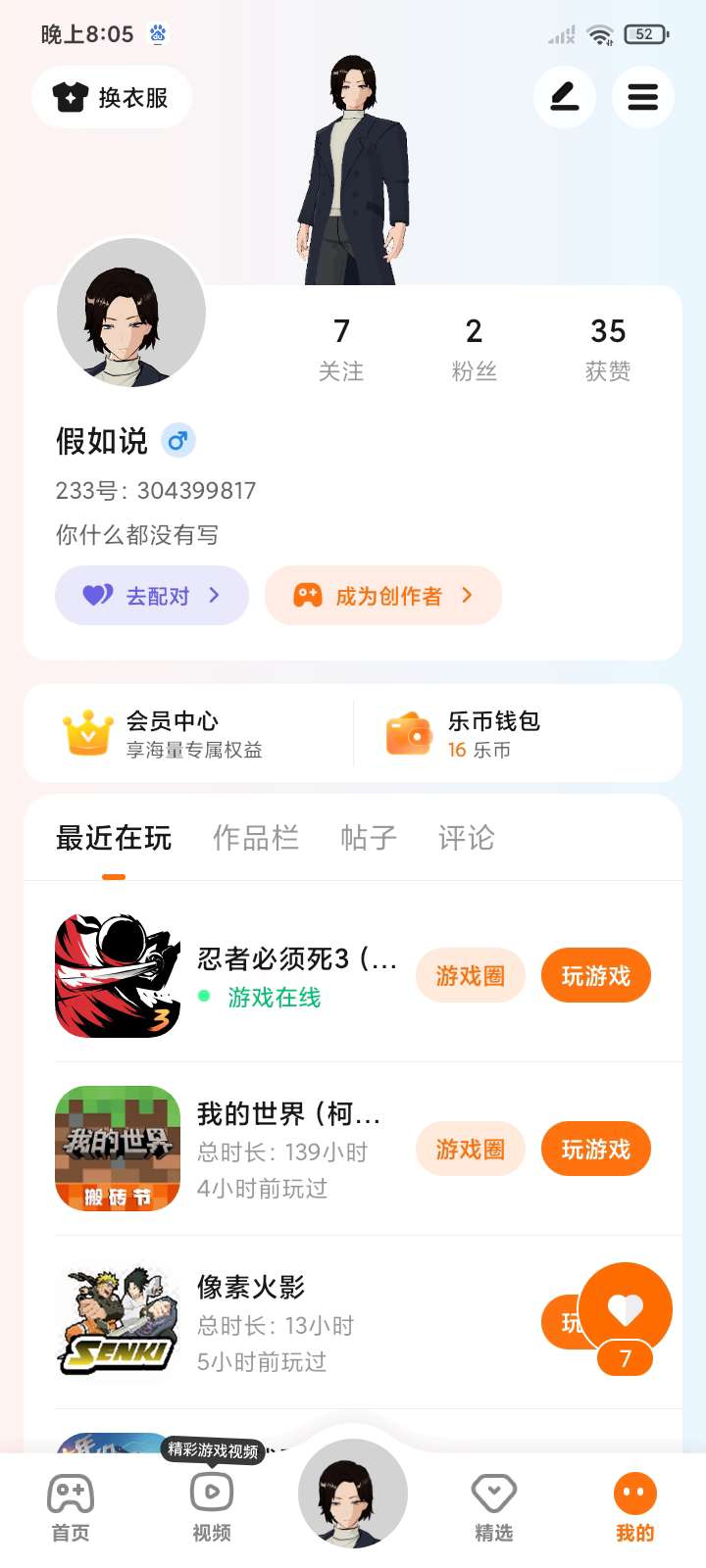Screen dimensions: 706x1568
Task: Tap 玩游戏 for 忍者必须死3
Action: [x=595, y=975]
